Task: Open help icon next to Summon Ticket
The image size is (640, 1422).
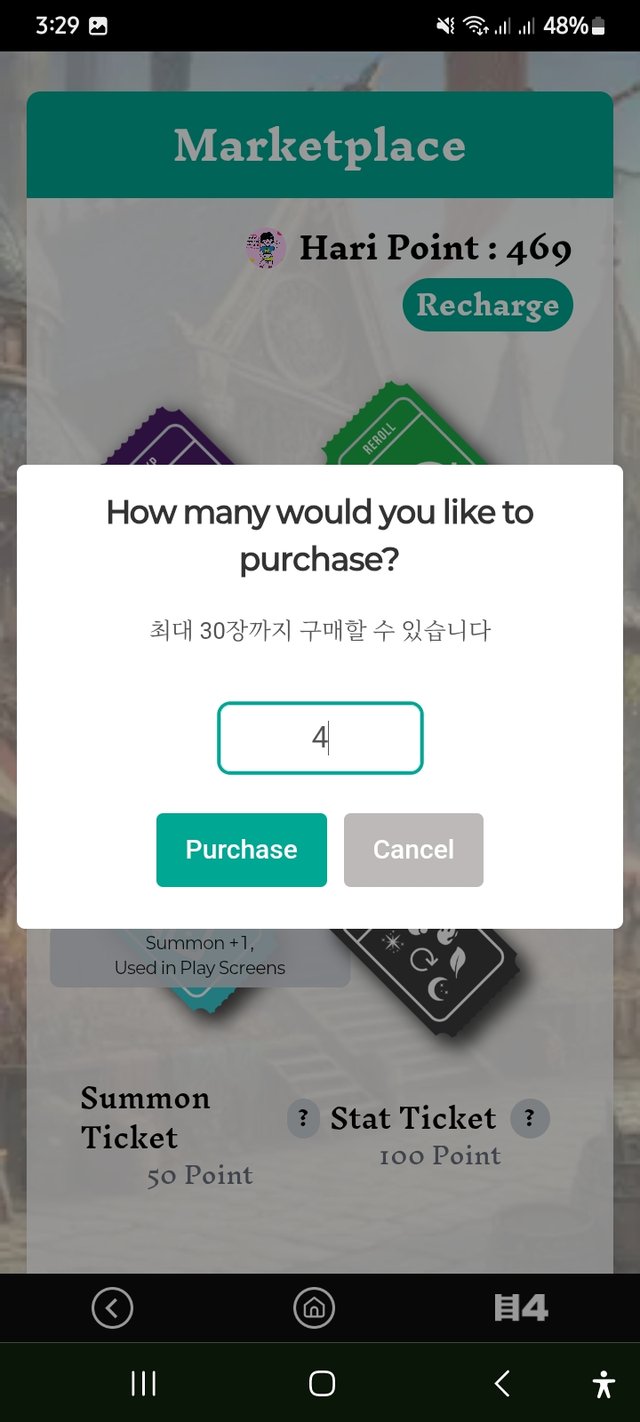Action: [303, 1118]
